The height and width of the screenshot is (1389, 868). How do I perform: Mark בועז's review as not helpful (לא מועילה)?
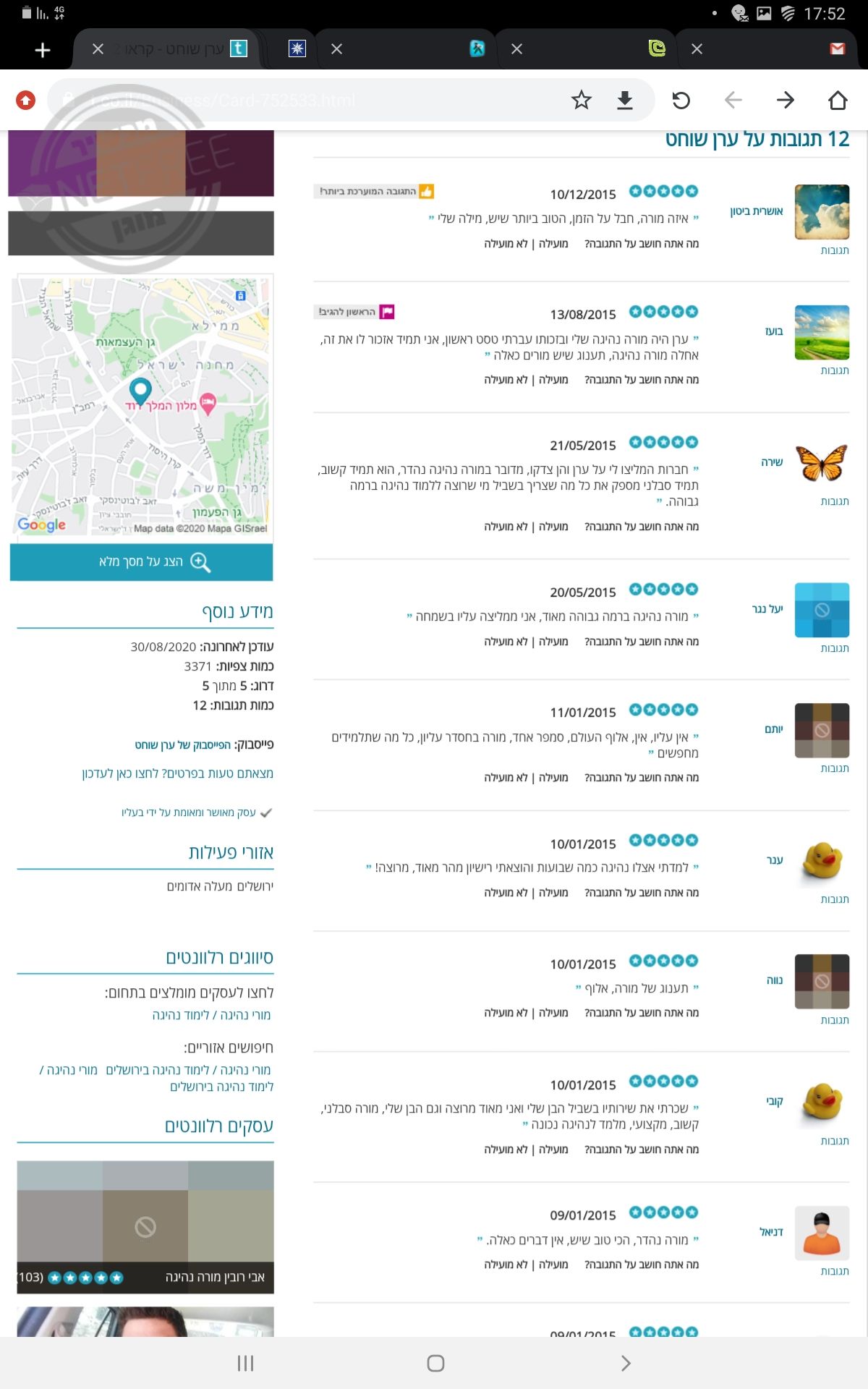click(x=506, y=380)
